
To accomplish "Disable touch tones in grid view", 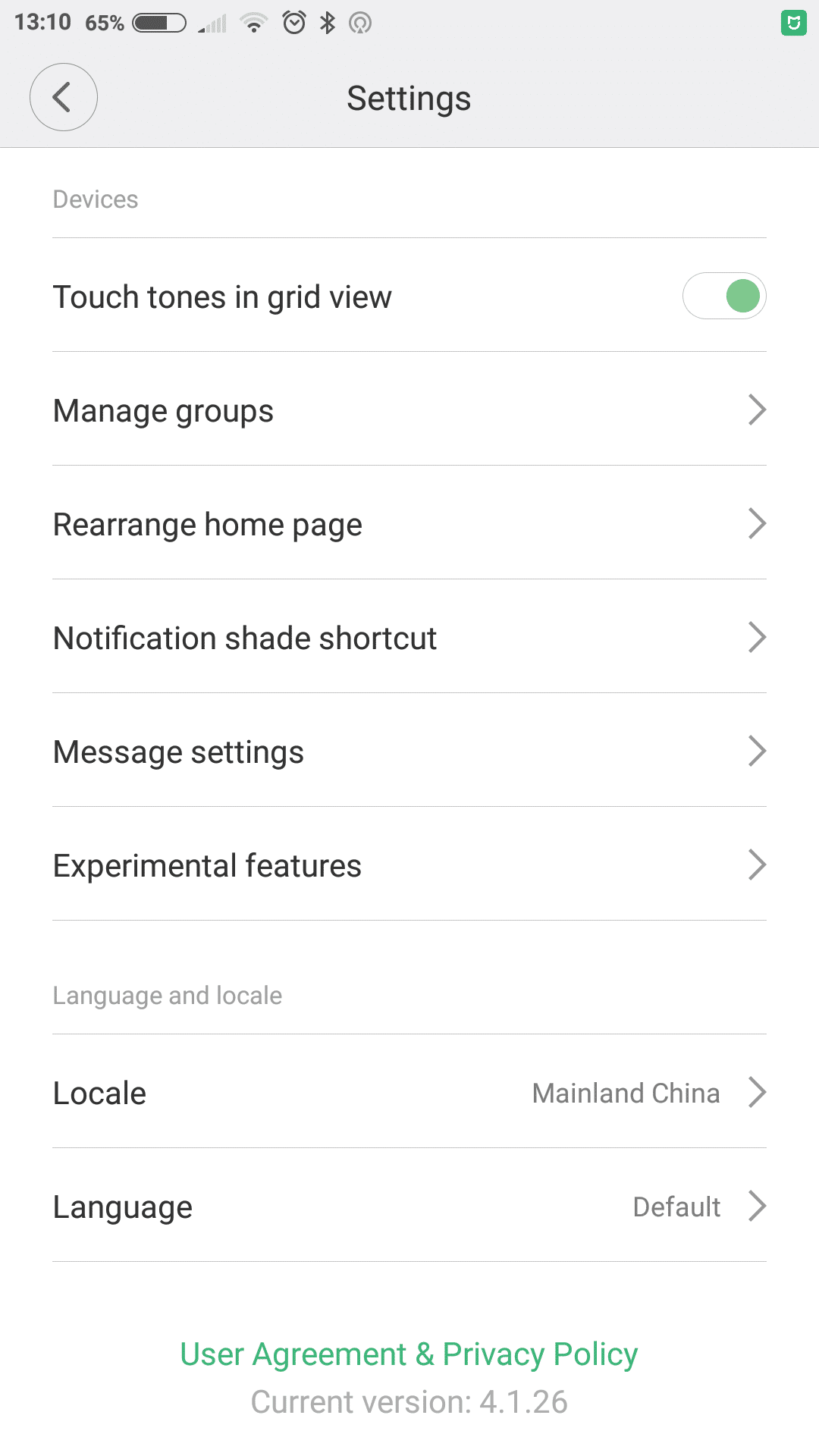I will (724, 296).
